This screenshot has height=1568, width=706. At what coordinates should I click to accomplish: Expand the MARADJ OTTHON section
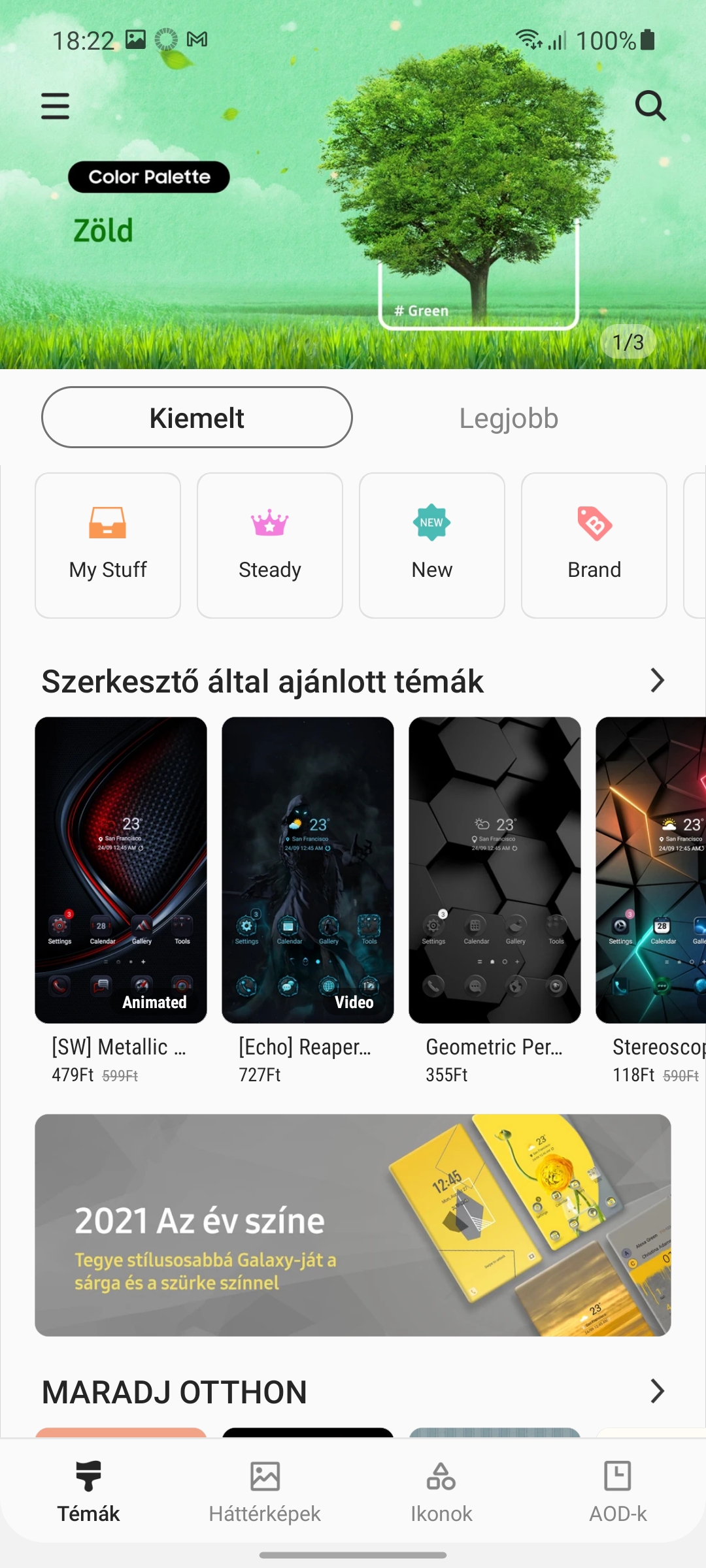tap(657, 1392)
